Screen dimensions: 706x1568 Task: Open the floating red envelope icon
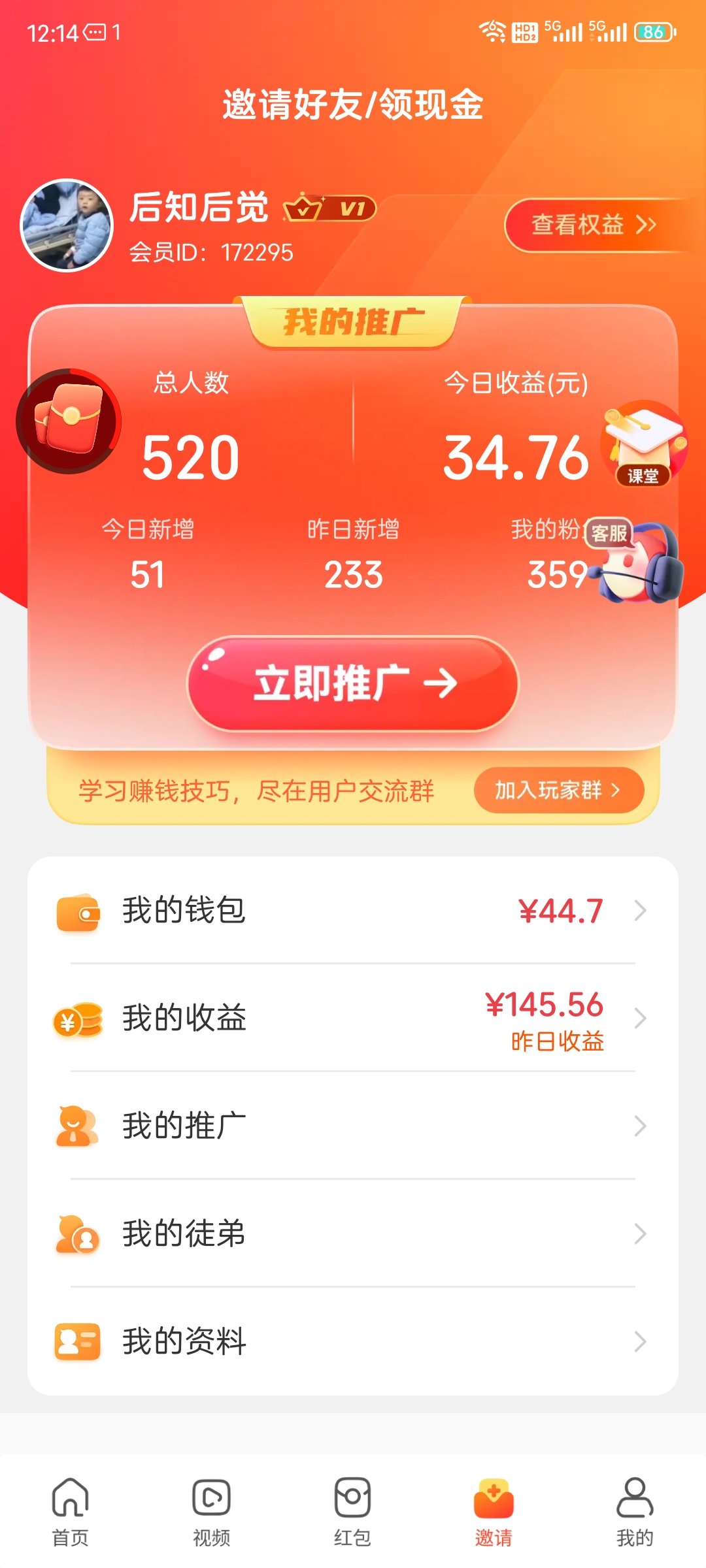[x=69, y=421]
